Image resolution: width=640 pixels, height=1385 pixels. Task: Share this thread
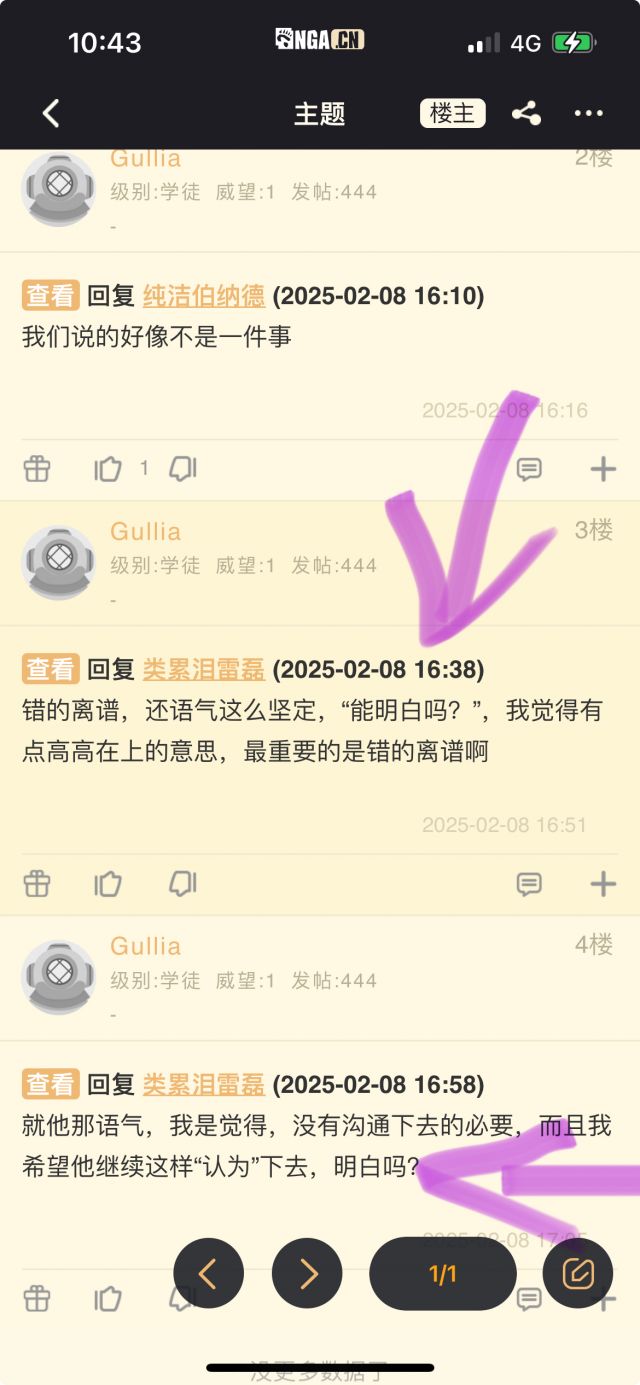pyautogui.click(x=526, y=113)
